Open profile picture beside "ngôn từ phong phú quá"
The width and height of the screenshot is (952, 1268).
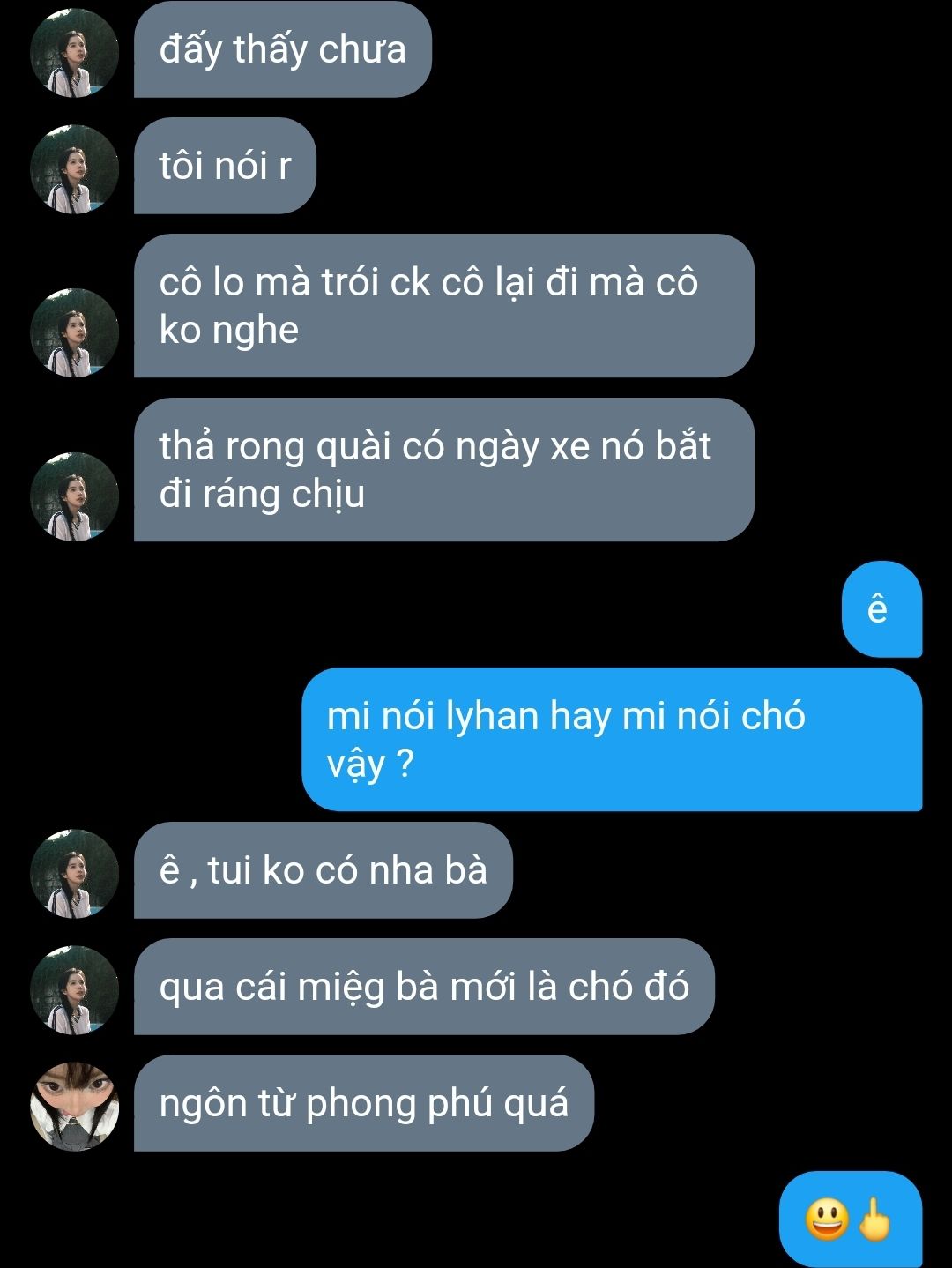pos(74,1106)
